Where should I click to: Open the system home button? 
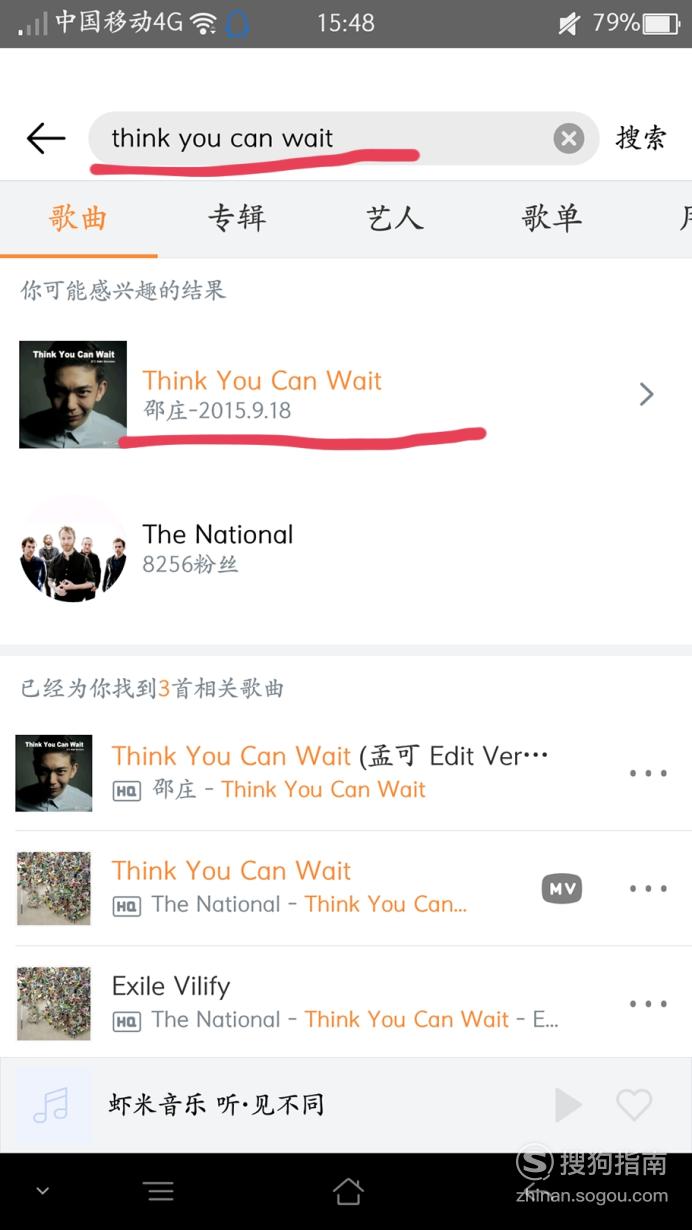(x=347, y=1191)
